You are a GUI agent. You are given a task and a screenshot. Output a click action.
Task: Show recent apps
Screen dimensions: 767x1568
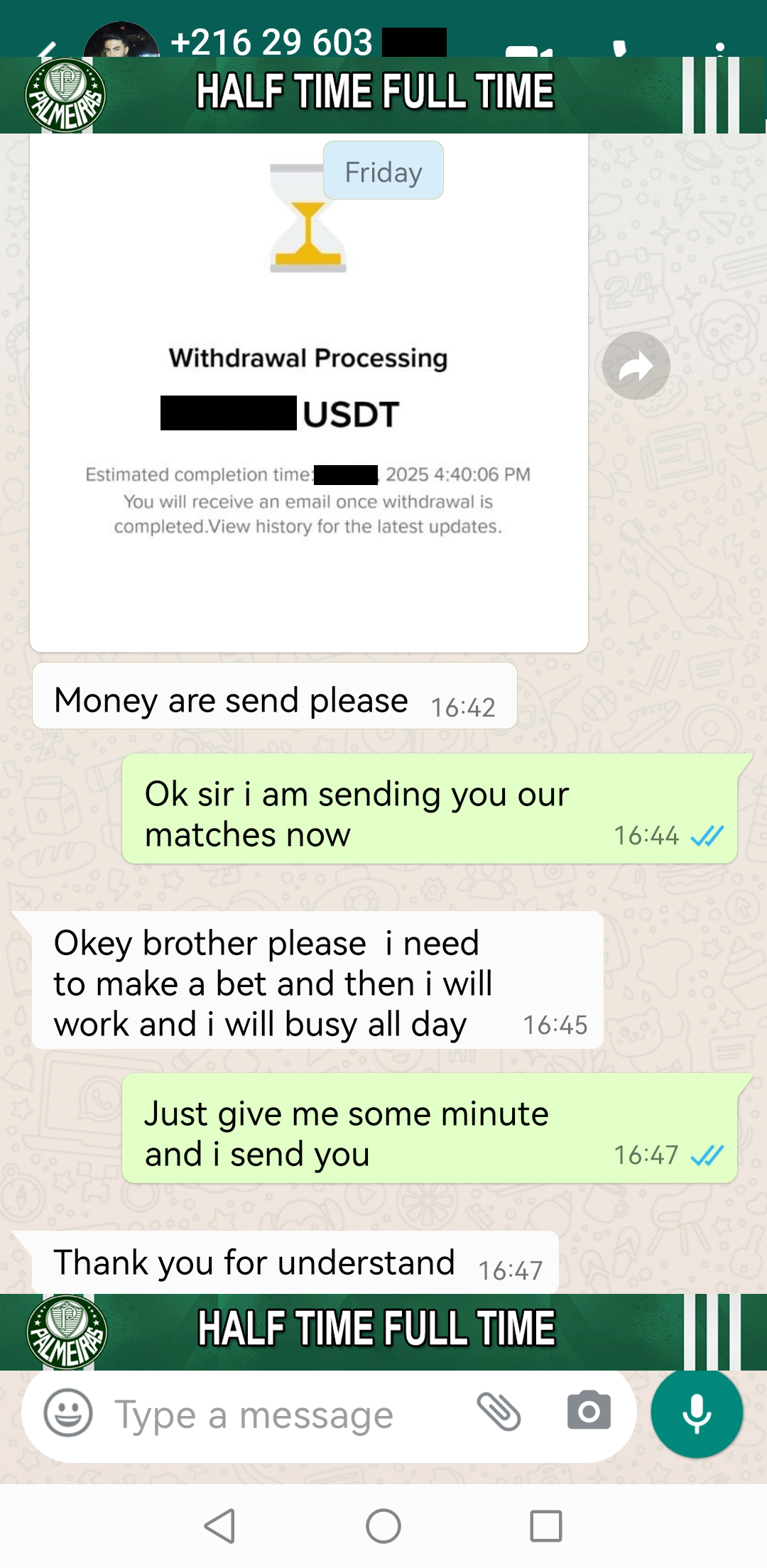pos(546,1525)
